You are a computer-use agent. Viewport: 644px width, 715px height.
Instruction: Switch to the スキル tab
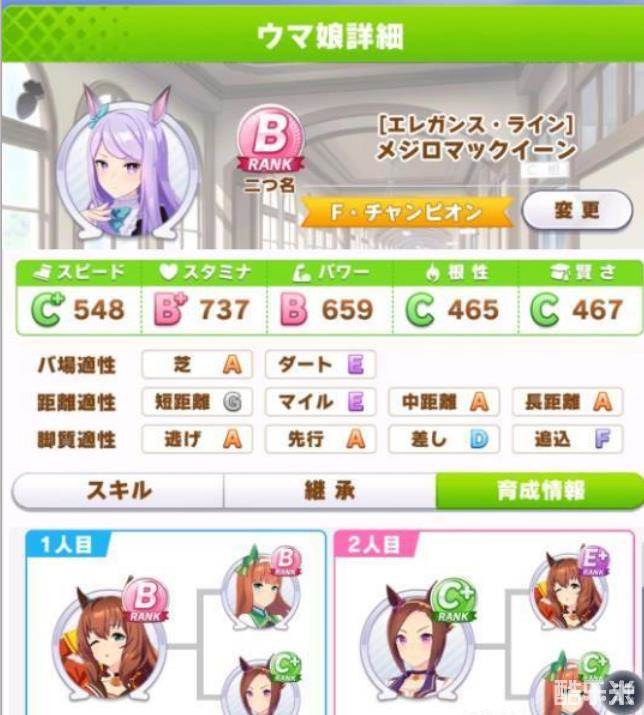pos(118,490)
